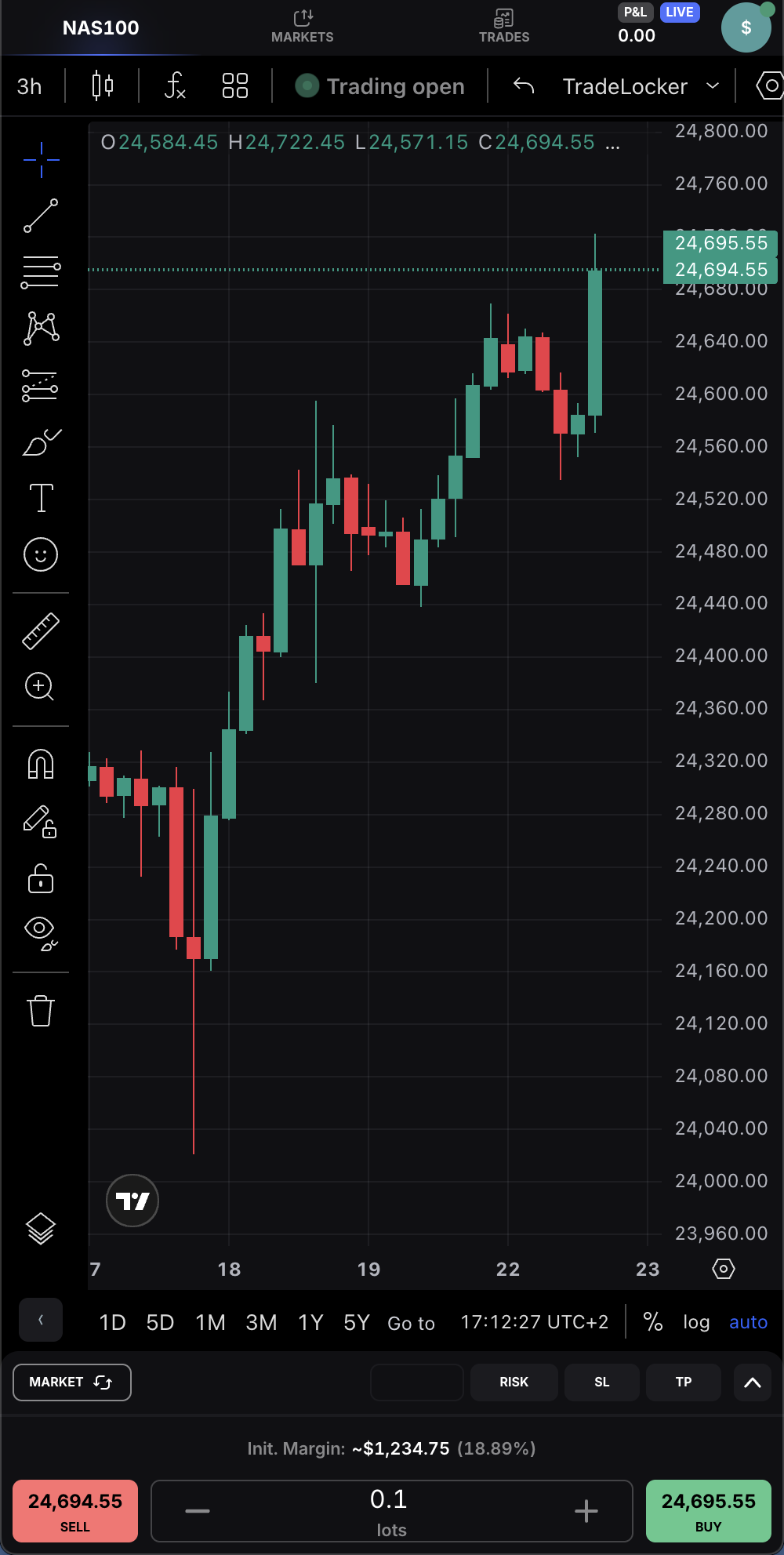Open the MARKETS tab
The width and height of the screenshot is (784, 1555).
tap(302, 26)
